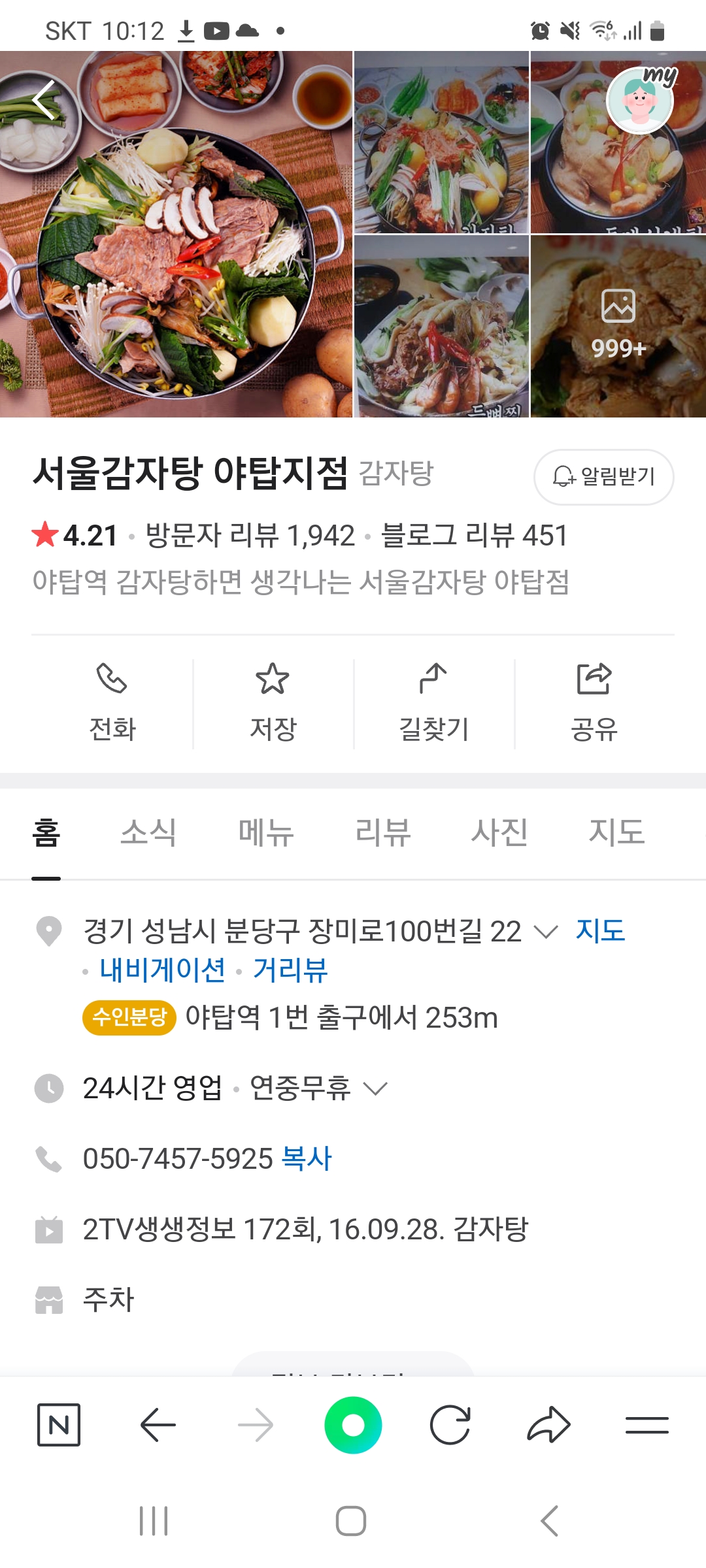Reload the page in browser toolbar
706x1568 pixels.
point(450,1425)
